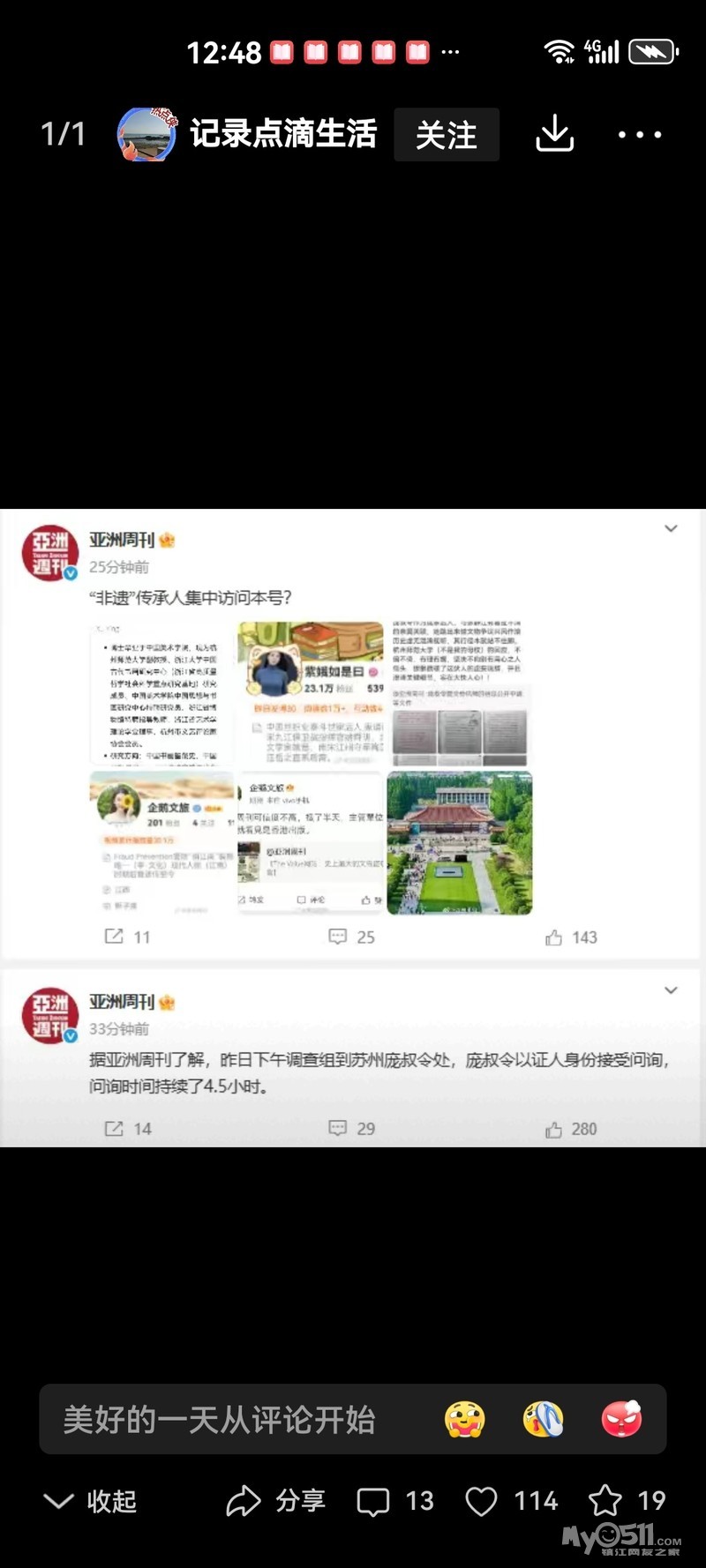This screenshot has width=706, height=1568.
Task: Follow 记录点滴生活 with 关注 button
Action: pos(446,135)
